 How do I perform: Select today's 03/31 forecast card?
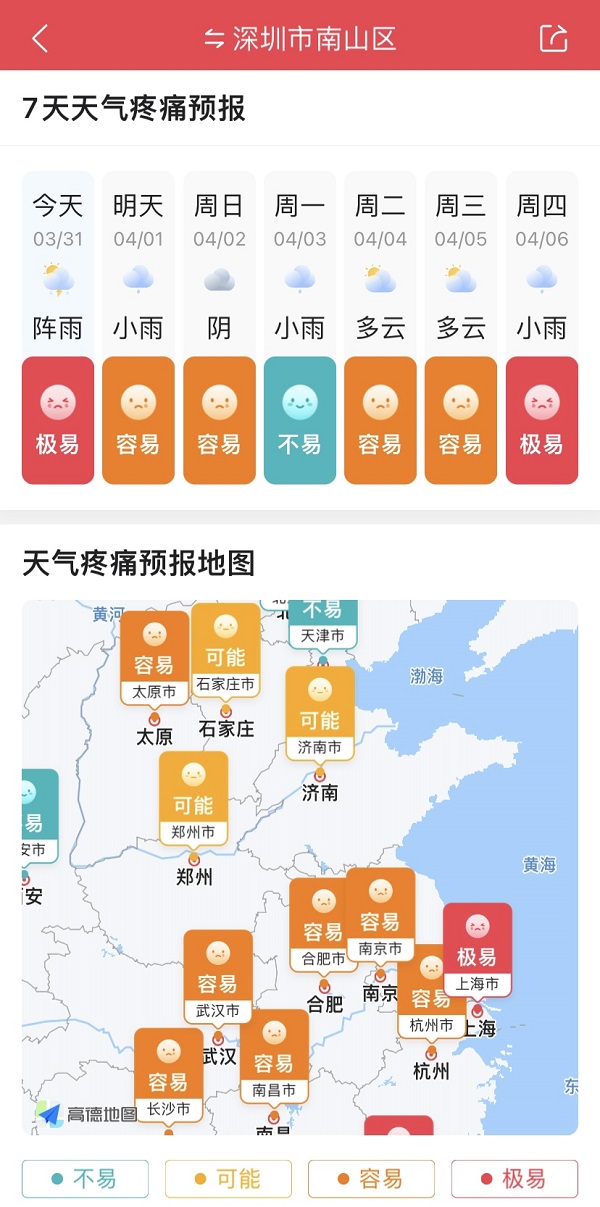tap(58, 327)
